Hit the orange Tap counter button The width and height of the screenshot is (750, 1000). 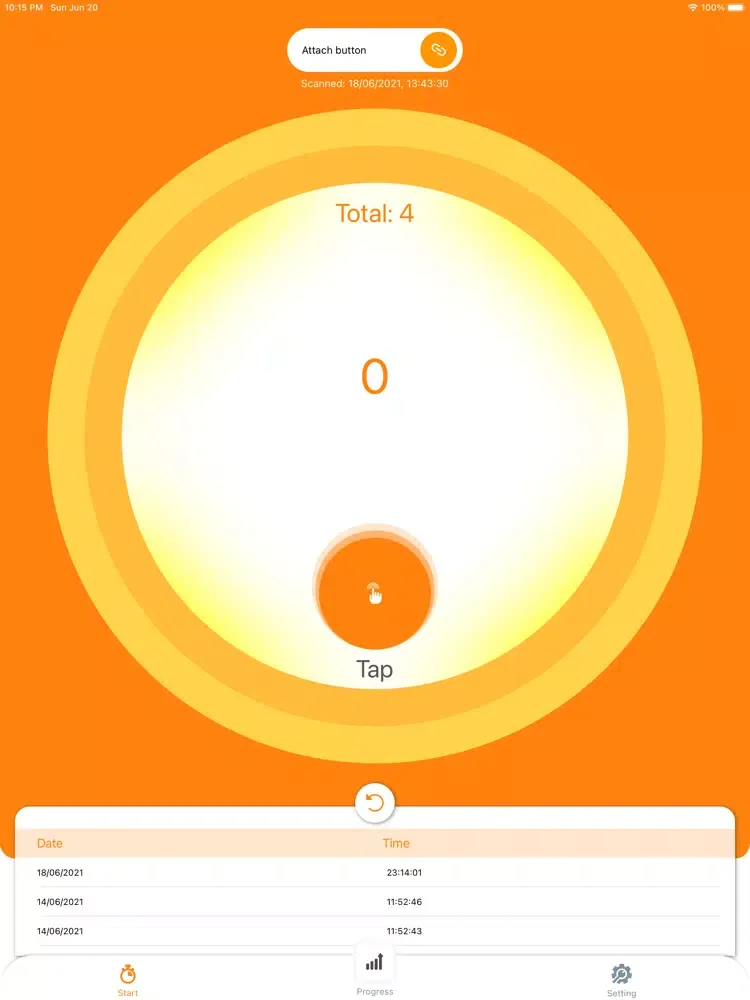tap(375, 593)
